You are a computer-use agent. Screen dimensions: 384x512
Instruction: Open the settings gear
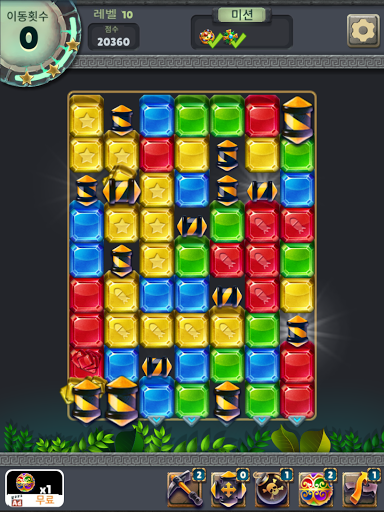[363, 31]
